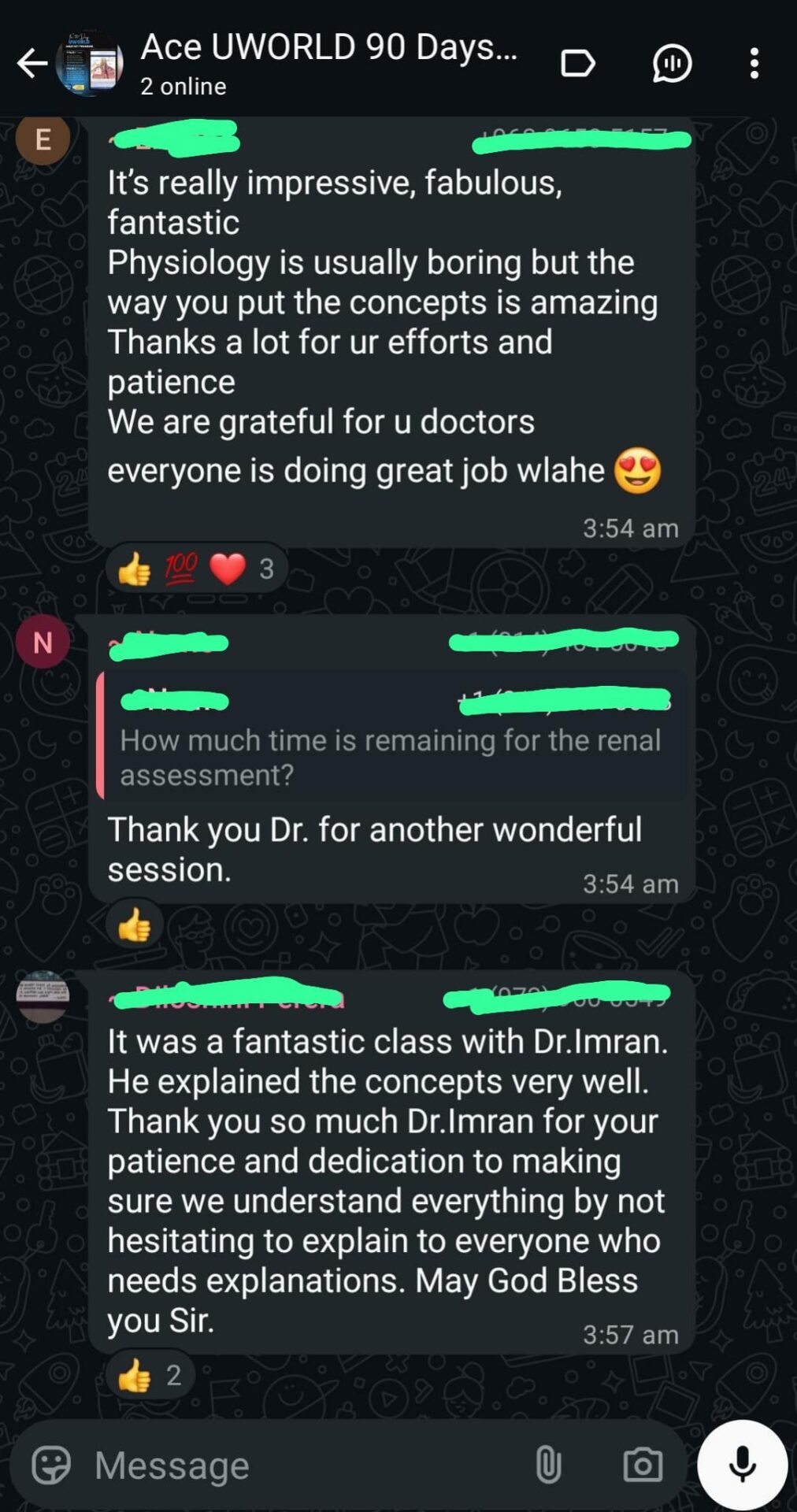
Task: Open the camera to send photo
Action: (x=643, y=1466)
